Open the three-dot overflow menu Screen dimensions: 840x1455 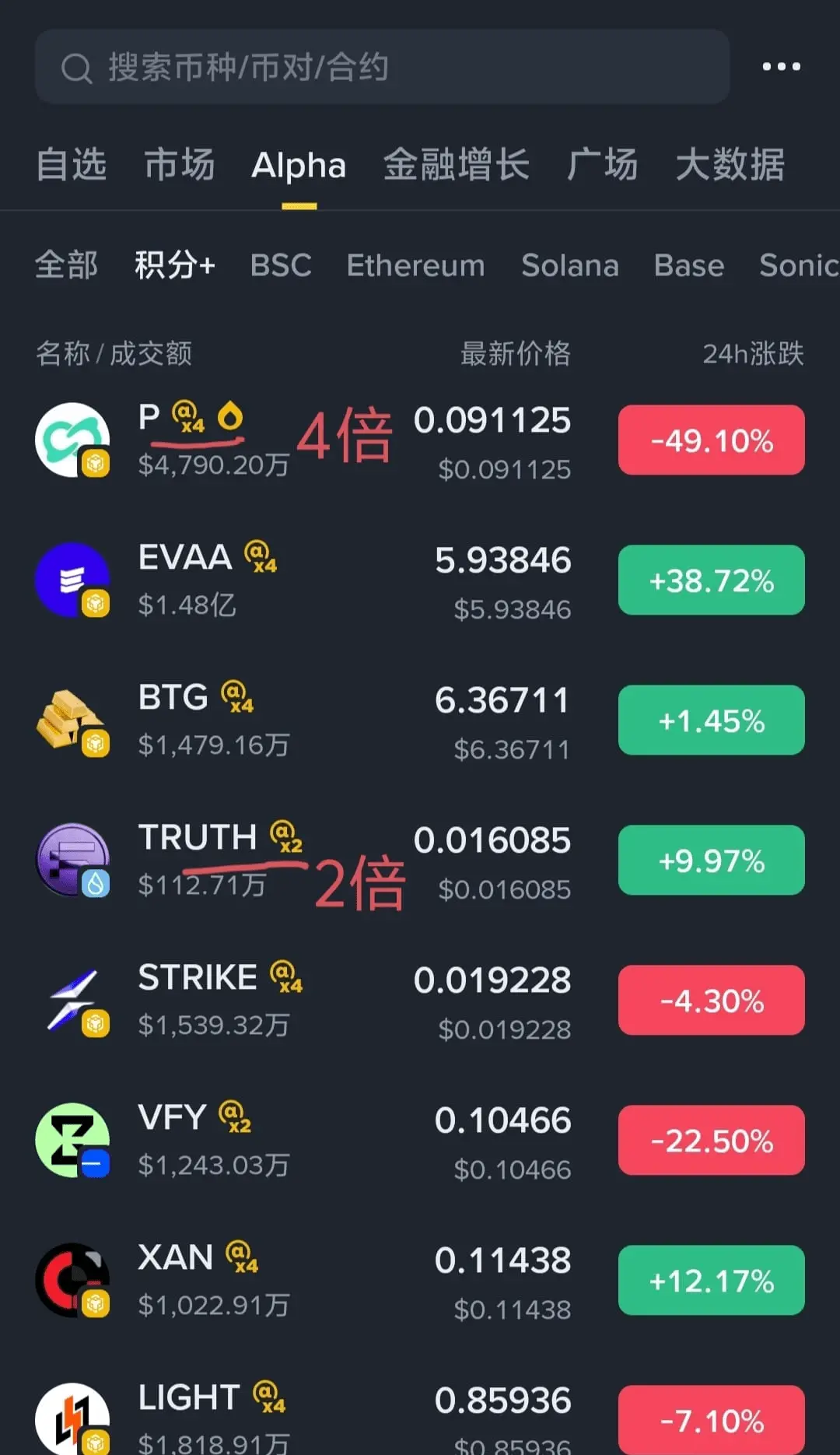(x=781, y=67)
